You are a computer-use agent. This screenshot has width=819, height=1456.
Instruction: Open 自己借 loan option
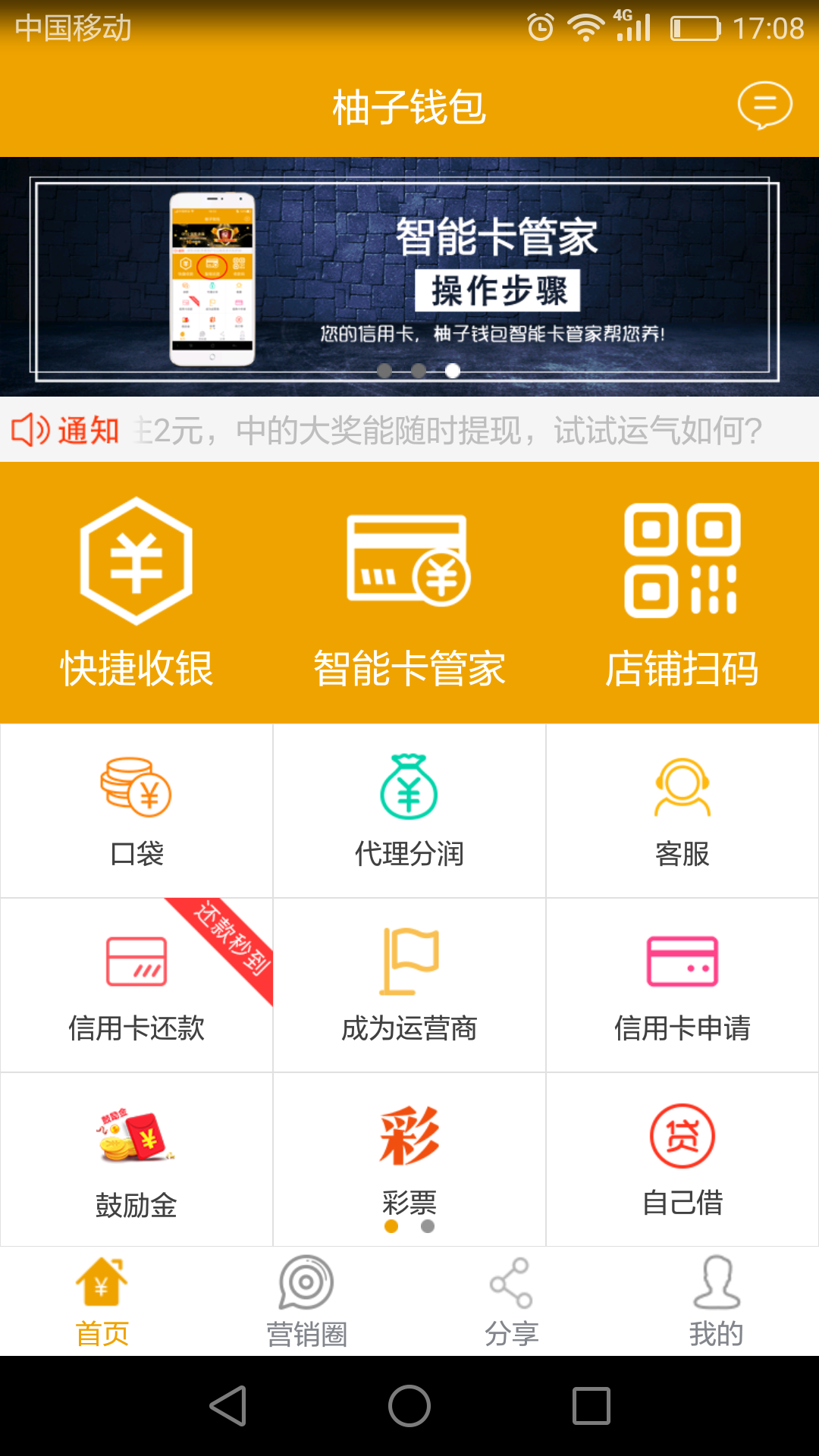point(682,1159)
